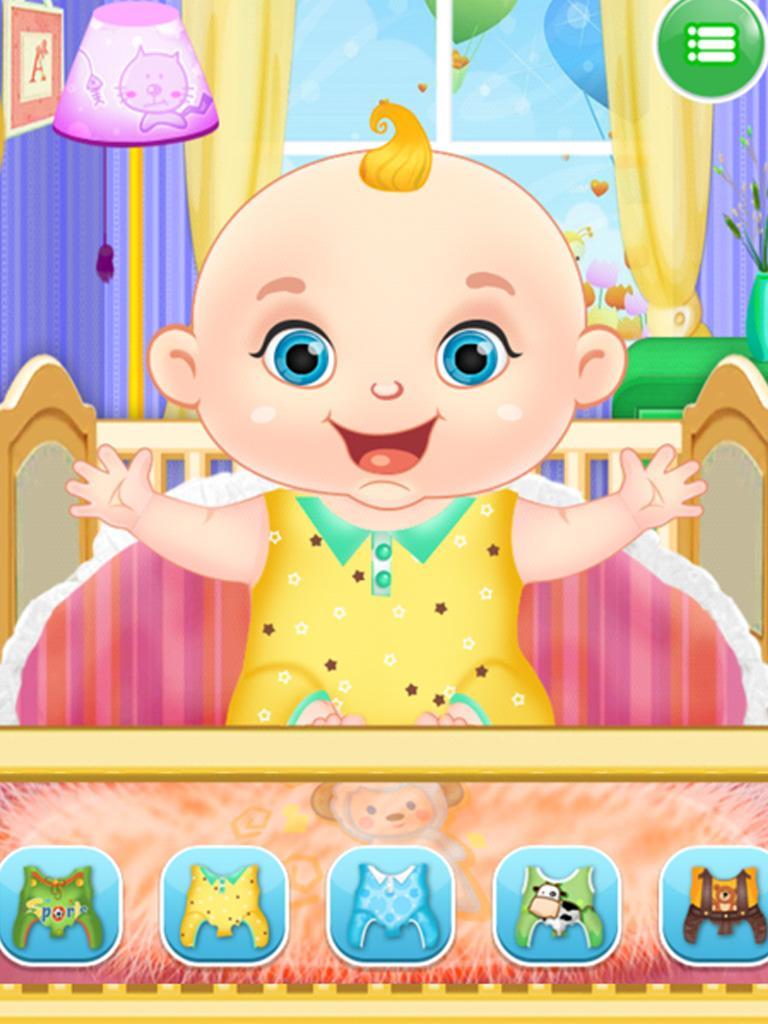Select the green cow outfit
Image resolution: width=768 pixels, height=1024 pixels.
[556, 906]
